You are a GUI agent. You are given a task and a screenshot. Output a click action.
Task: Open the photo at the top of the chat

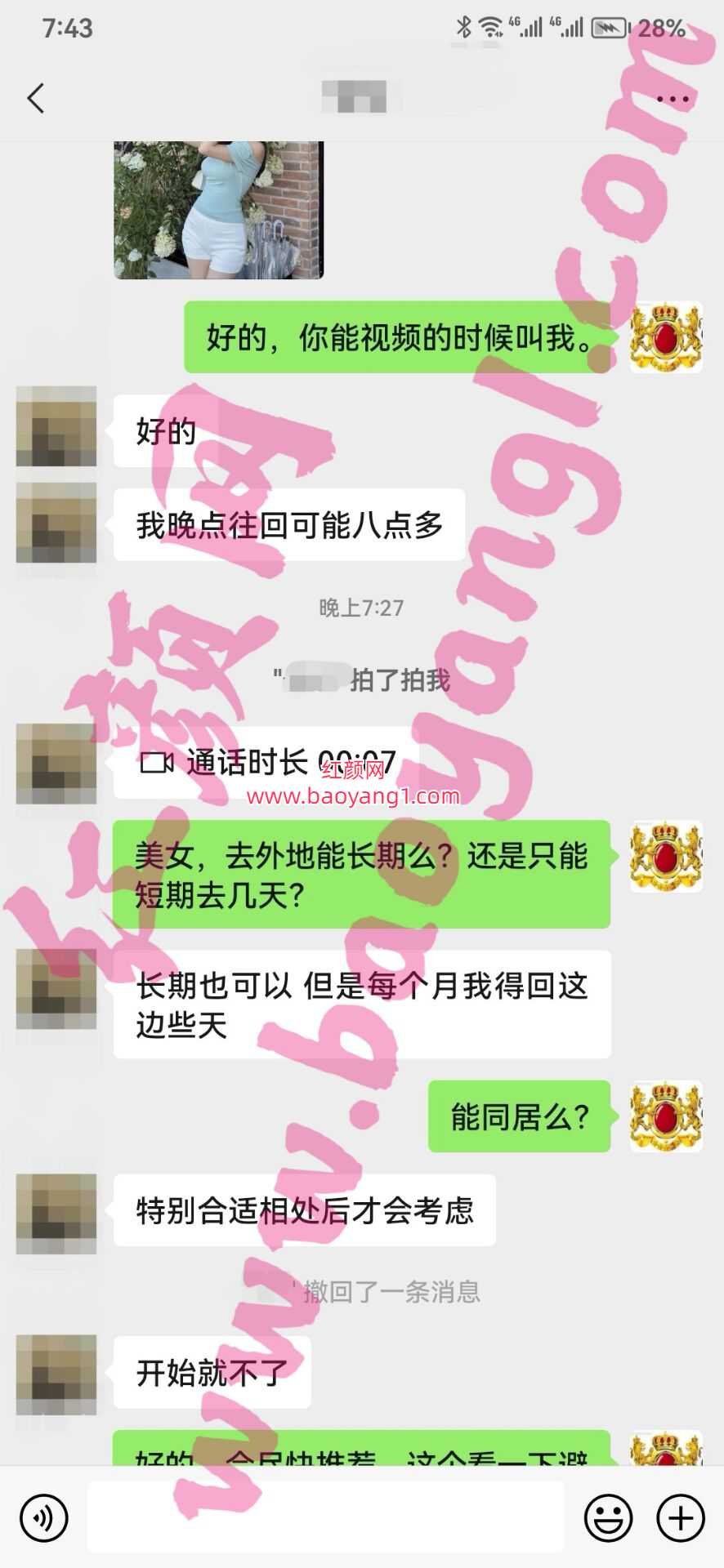(218, 210)
